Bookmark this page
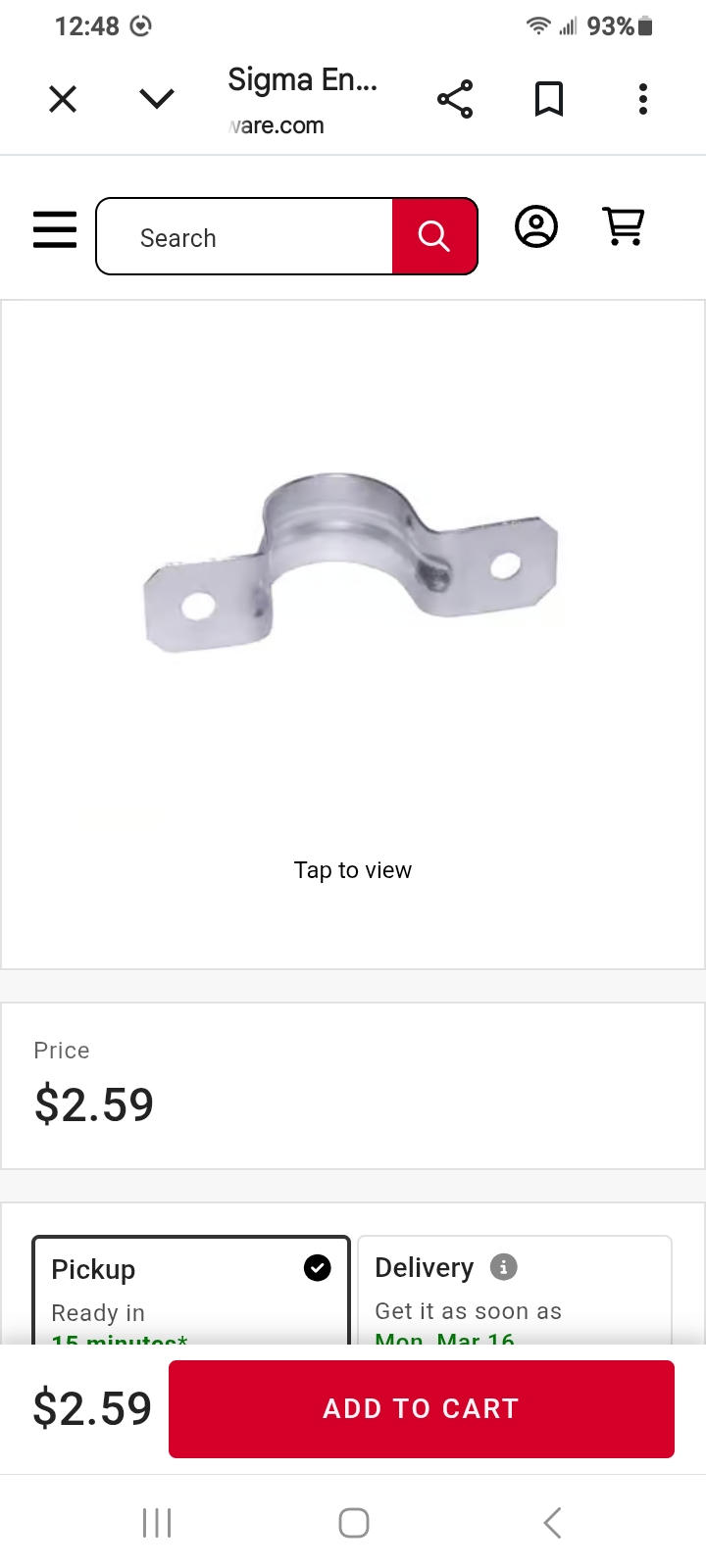 (x=549, y=99)
